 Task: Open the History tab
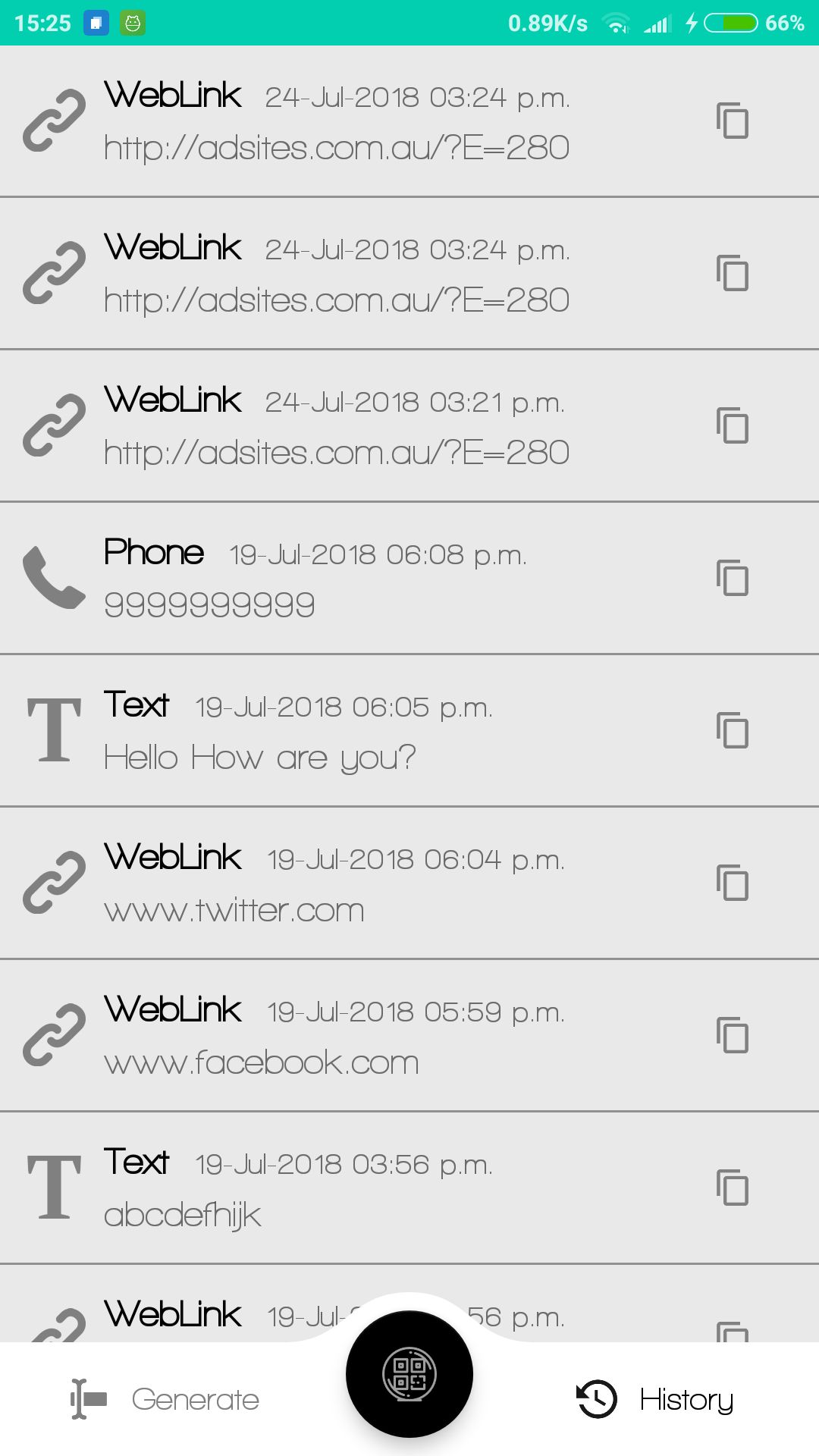coord(657,1399)
